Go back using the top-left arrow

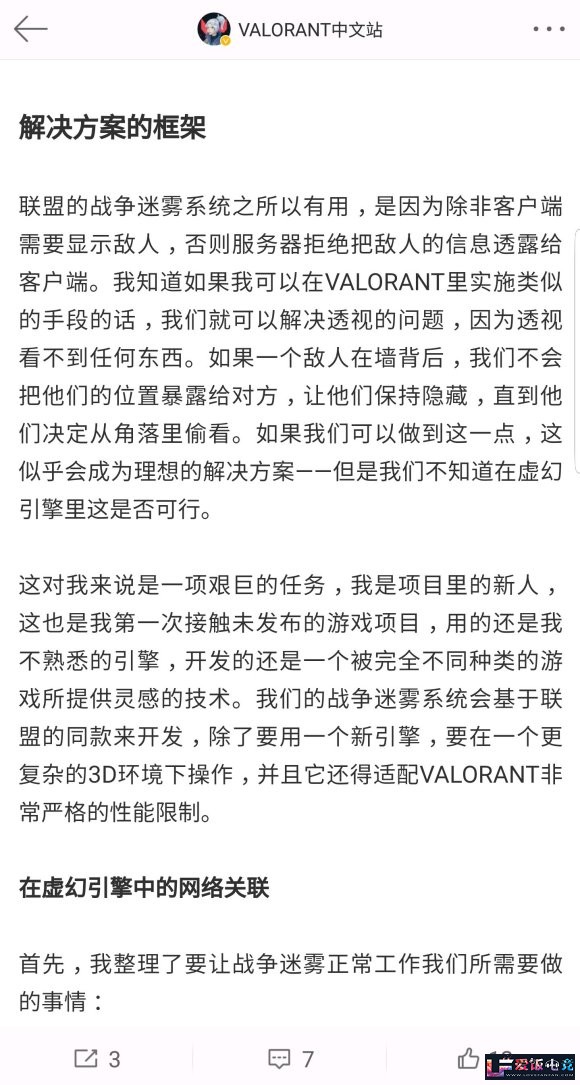pos(30,29)
